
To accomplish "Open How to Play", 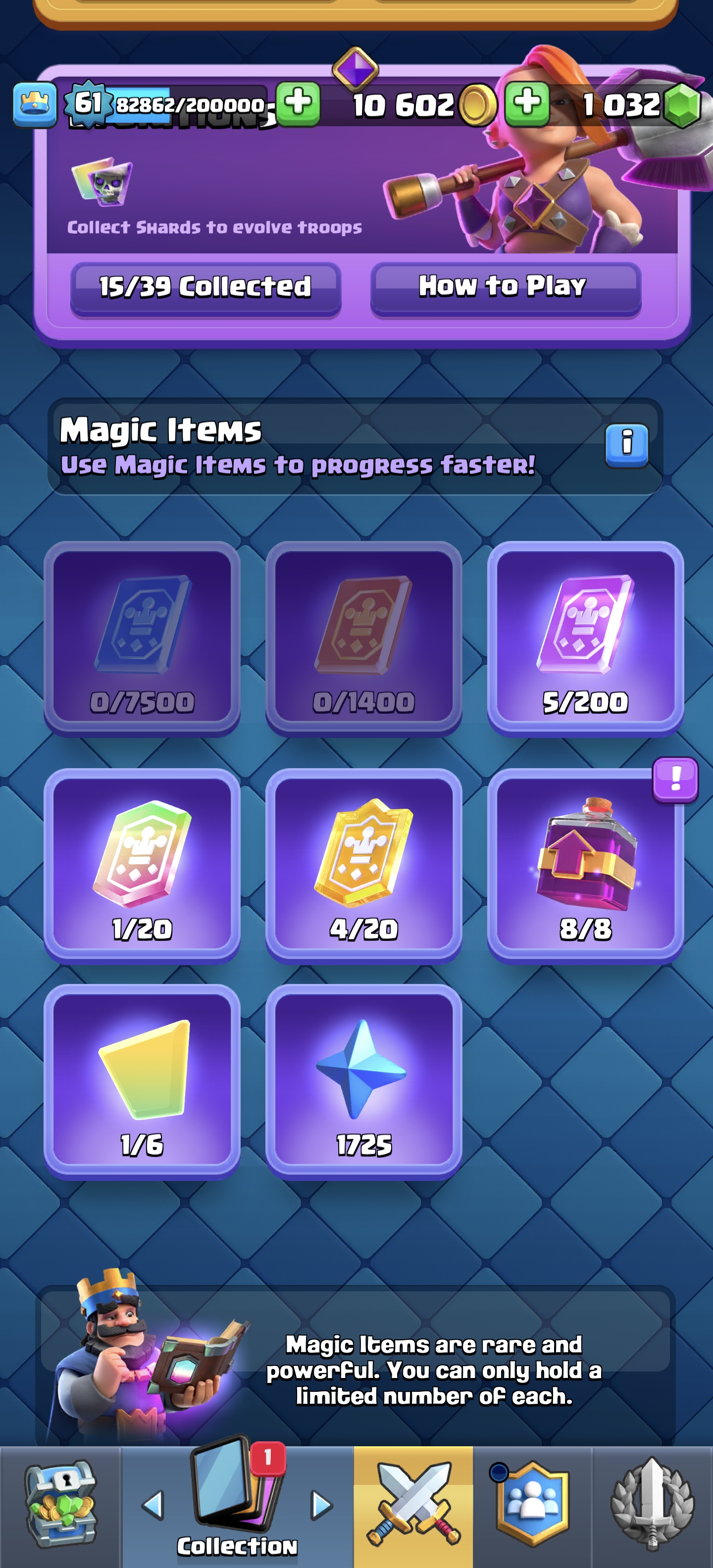I will 505,287.
